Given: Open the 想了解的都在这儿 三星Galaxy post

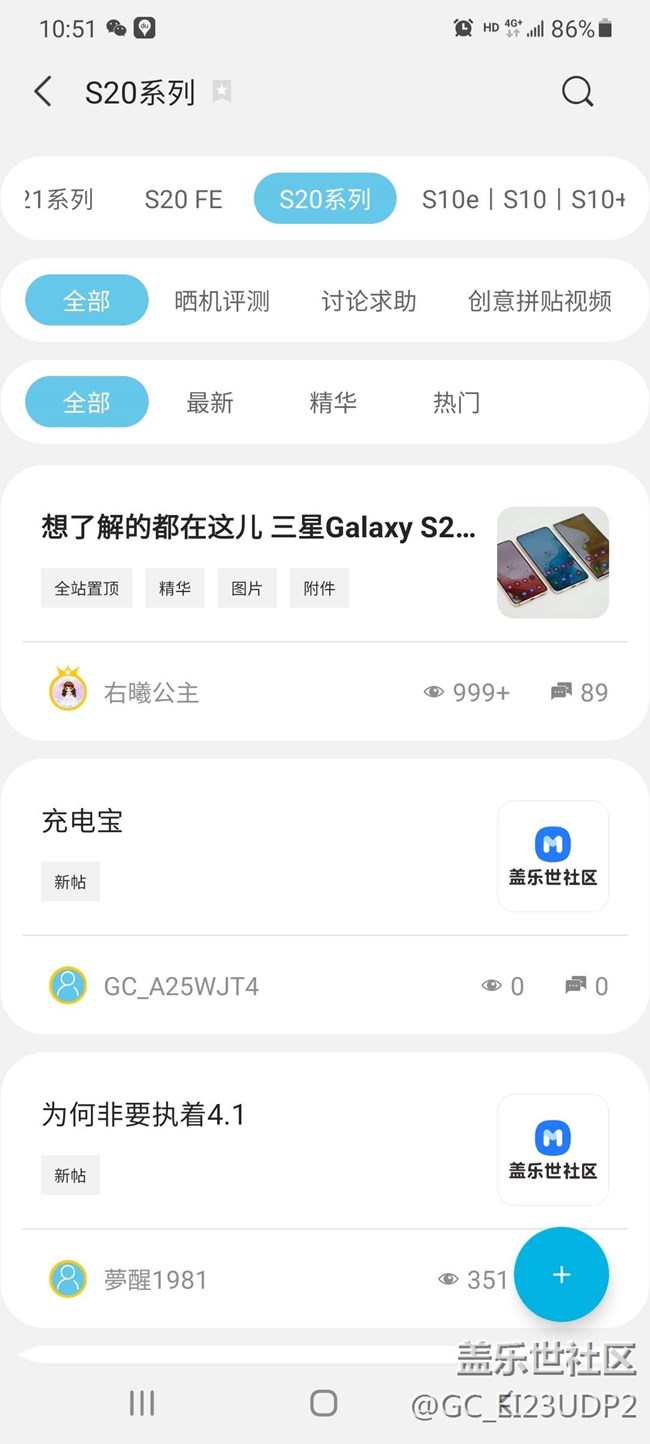Looking at the screenshot, I should tap(258, 527).
